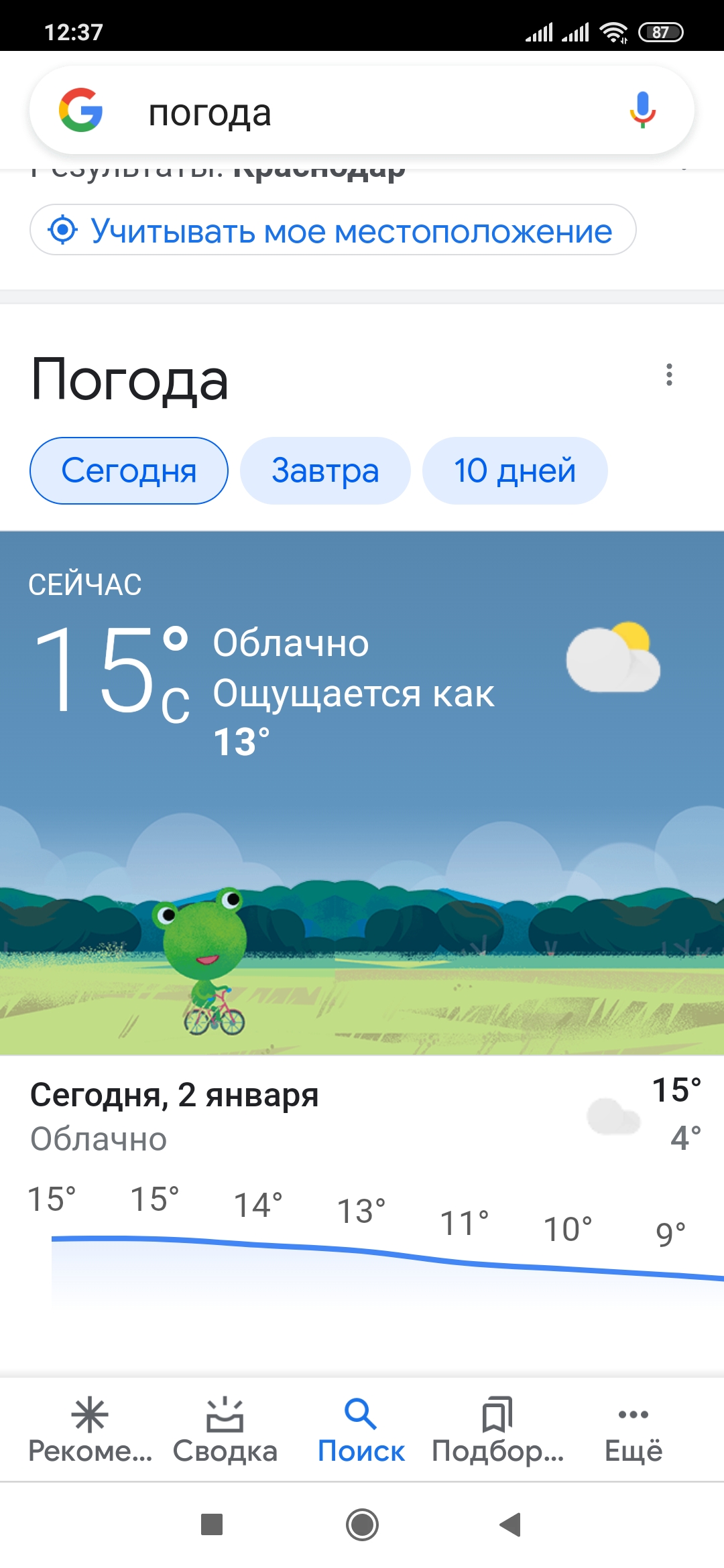
Task: Open the "Подборки" collections tab
Action: tap(497, 1430)
